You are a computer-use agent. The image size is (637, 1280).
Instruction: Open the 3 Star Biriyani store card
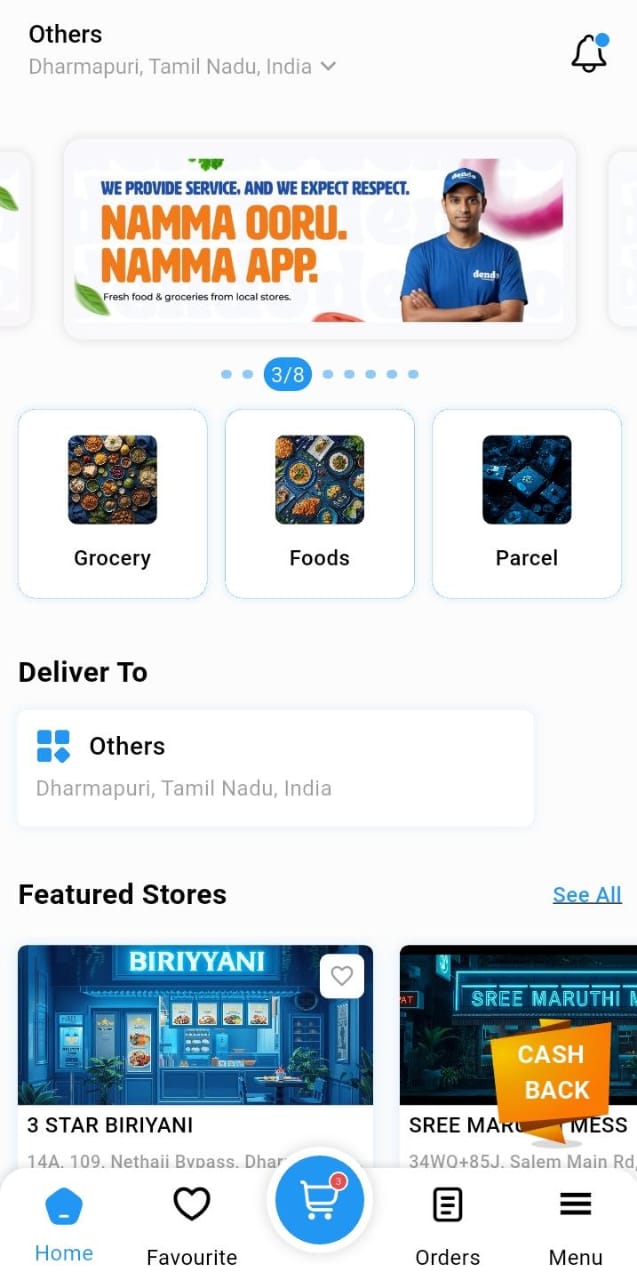195,1050
